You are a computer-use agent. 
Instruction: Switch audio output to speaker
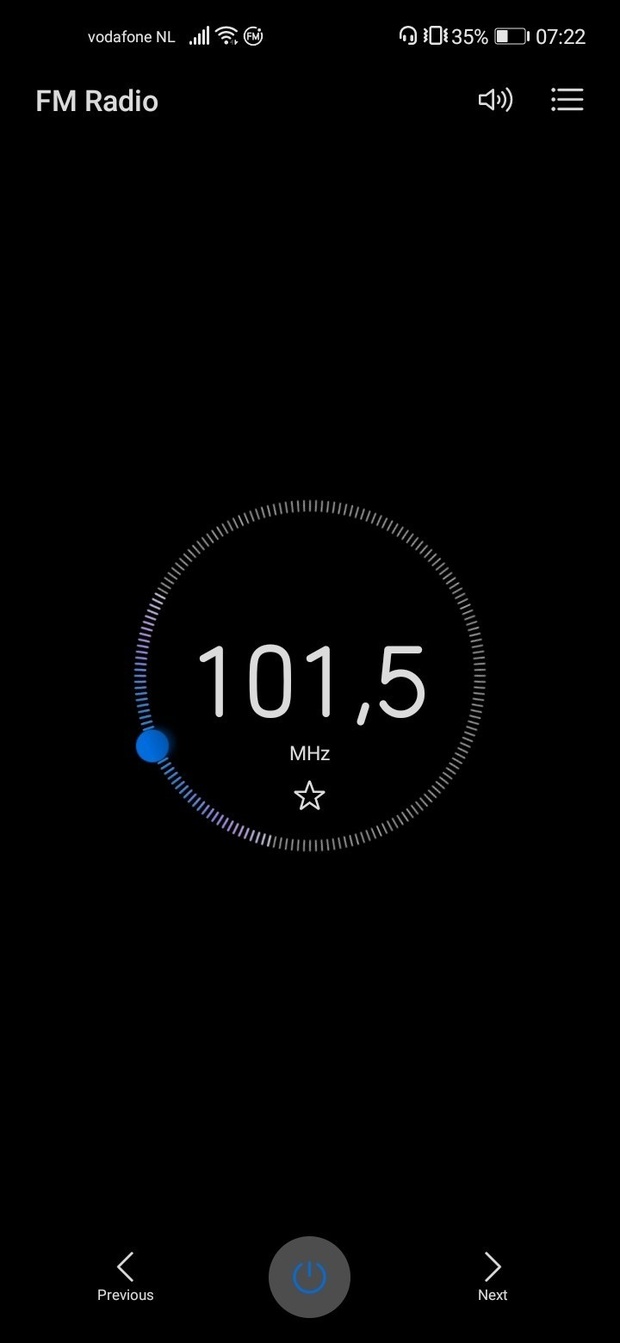[495, 100]
